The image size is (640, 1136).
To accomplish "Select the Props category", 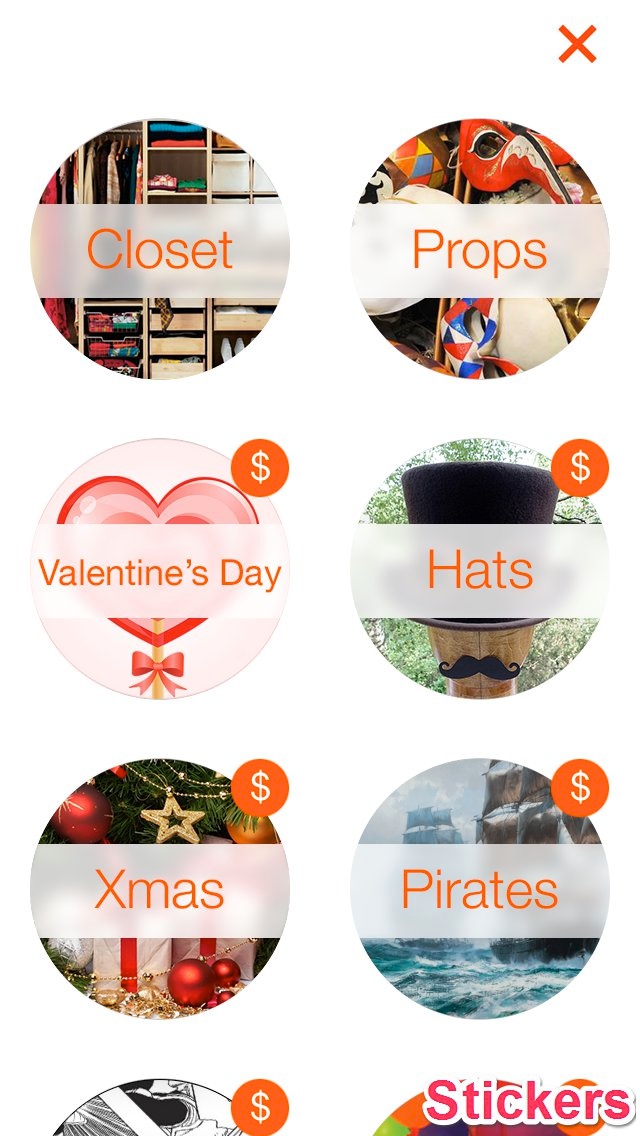I will point(480,250).
